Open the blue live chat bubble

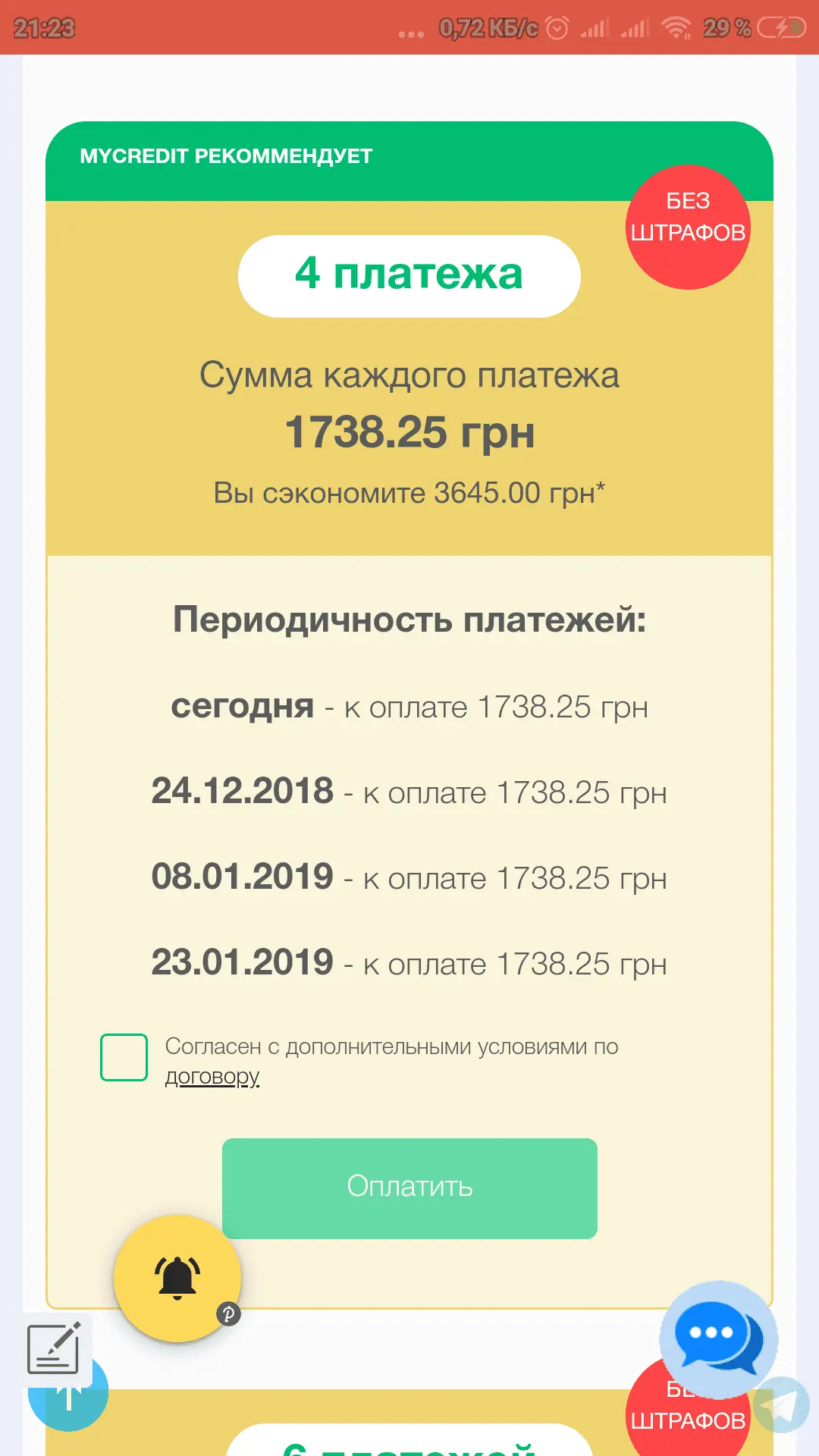[x=717, y=1338]
